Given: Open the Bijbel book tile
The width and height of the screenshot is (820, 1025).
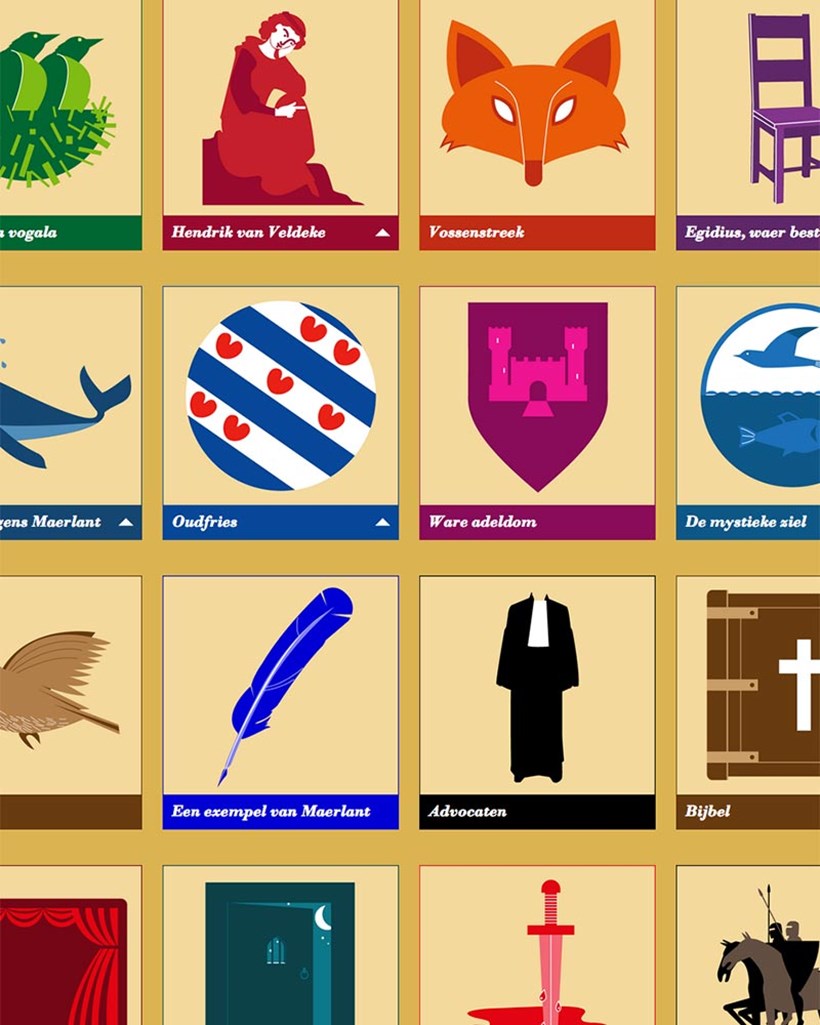Looking at the screenshot, I should (760, 686).
